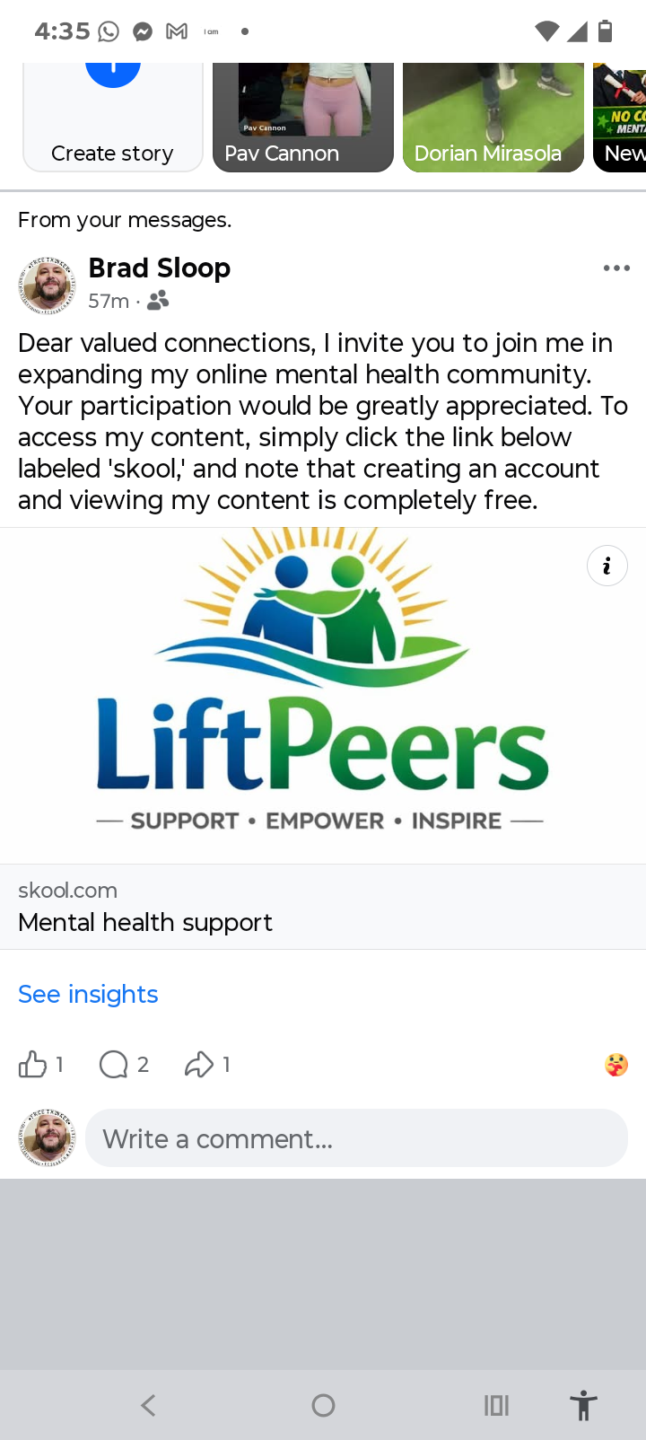Tap See insights

[88, 994]
